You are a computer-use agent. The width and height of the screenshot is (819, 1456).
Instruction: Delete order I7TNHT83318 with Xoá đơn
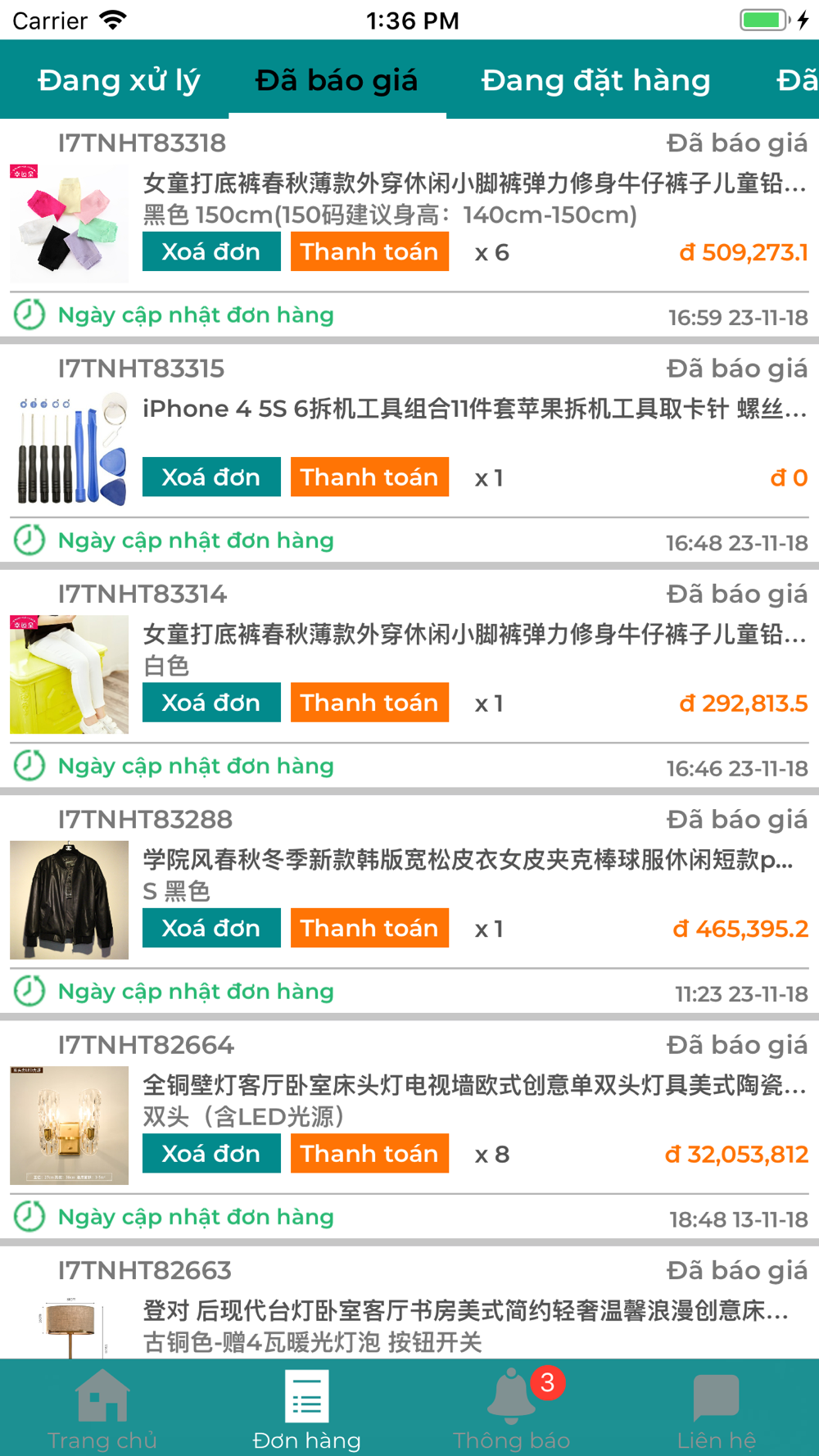211,251
